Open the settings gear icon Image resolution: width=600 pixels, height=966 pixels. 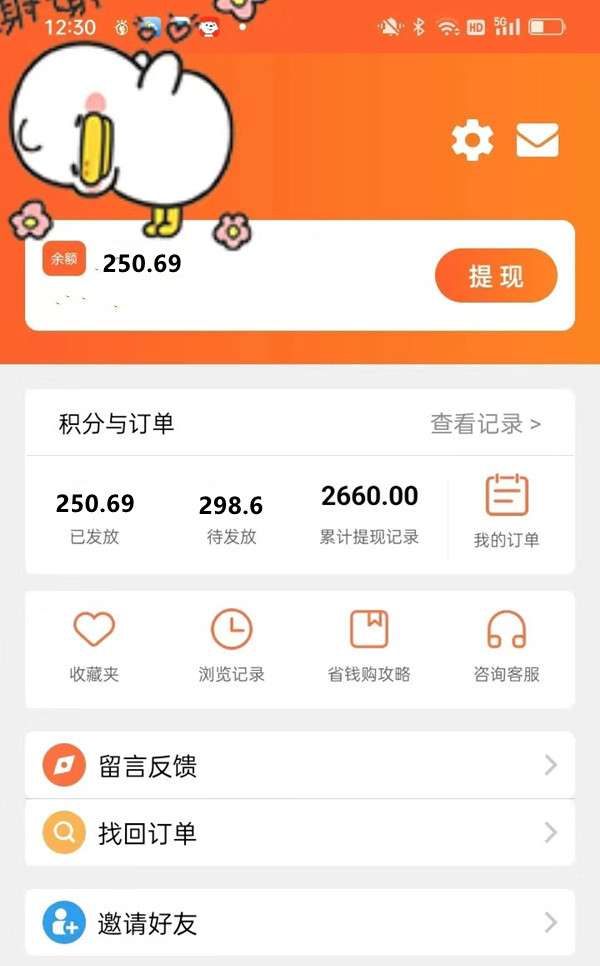click(472, 140)
